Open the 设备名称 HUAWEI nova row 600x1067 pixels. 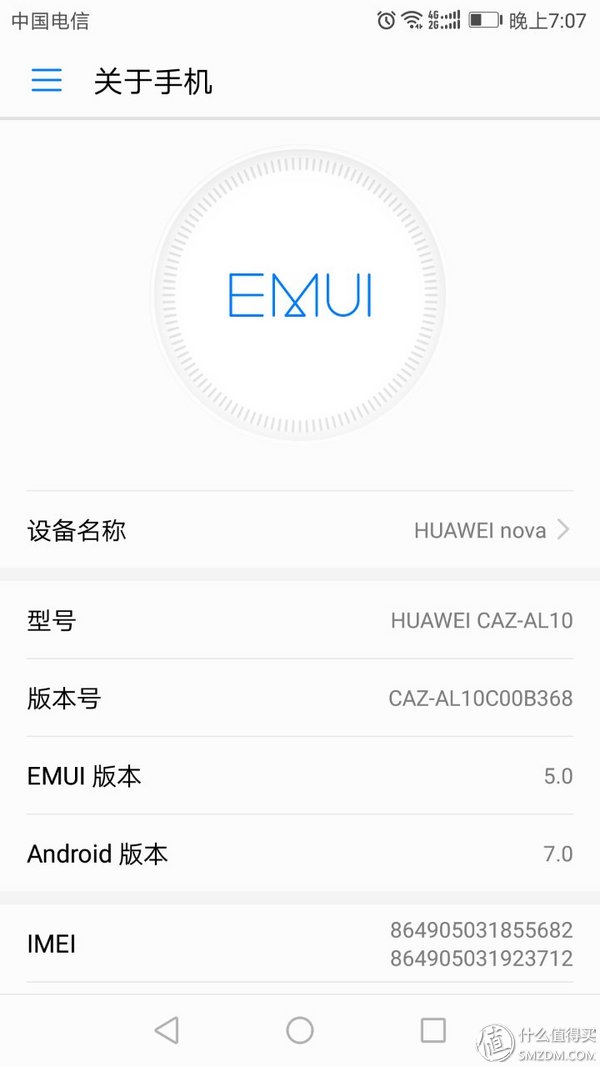click(300, 530)
